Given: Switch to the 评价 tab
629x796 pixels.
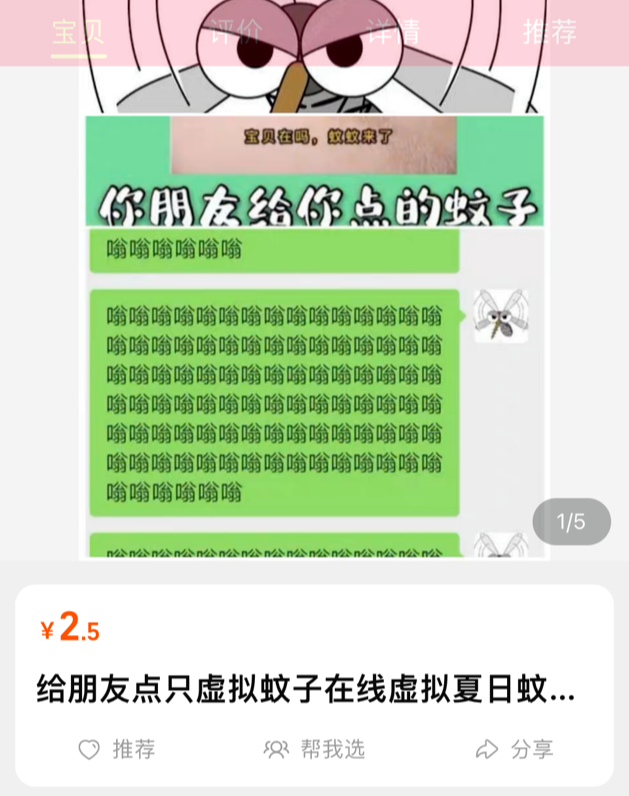Looking at the screenshot, I should click(235, 32).
